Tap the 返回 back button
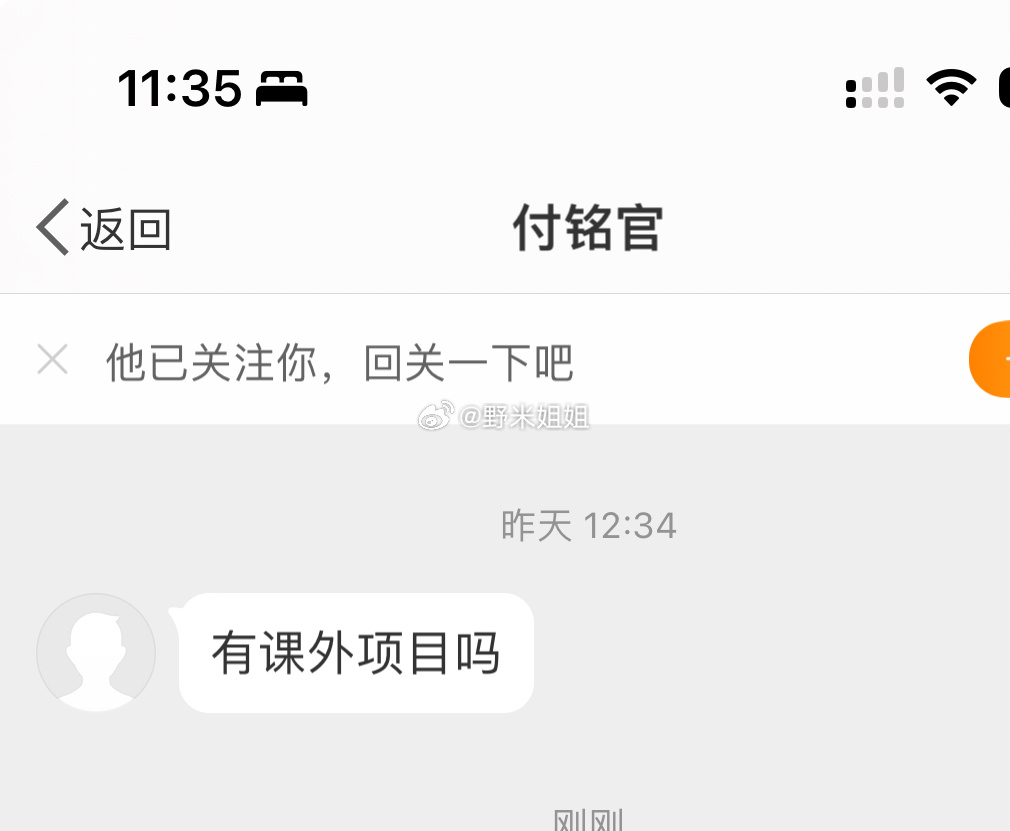This screenshot has width=1010, height=831. (x=104, y=228)
